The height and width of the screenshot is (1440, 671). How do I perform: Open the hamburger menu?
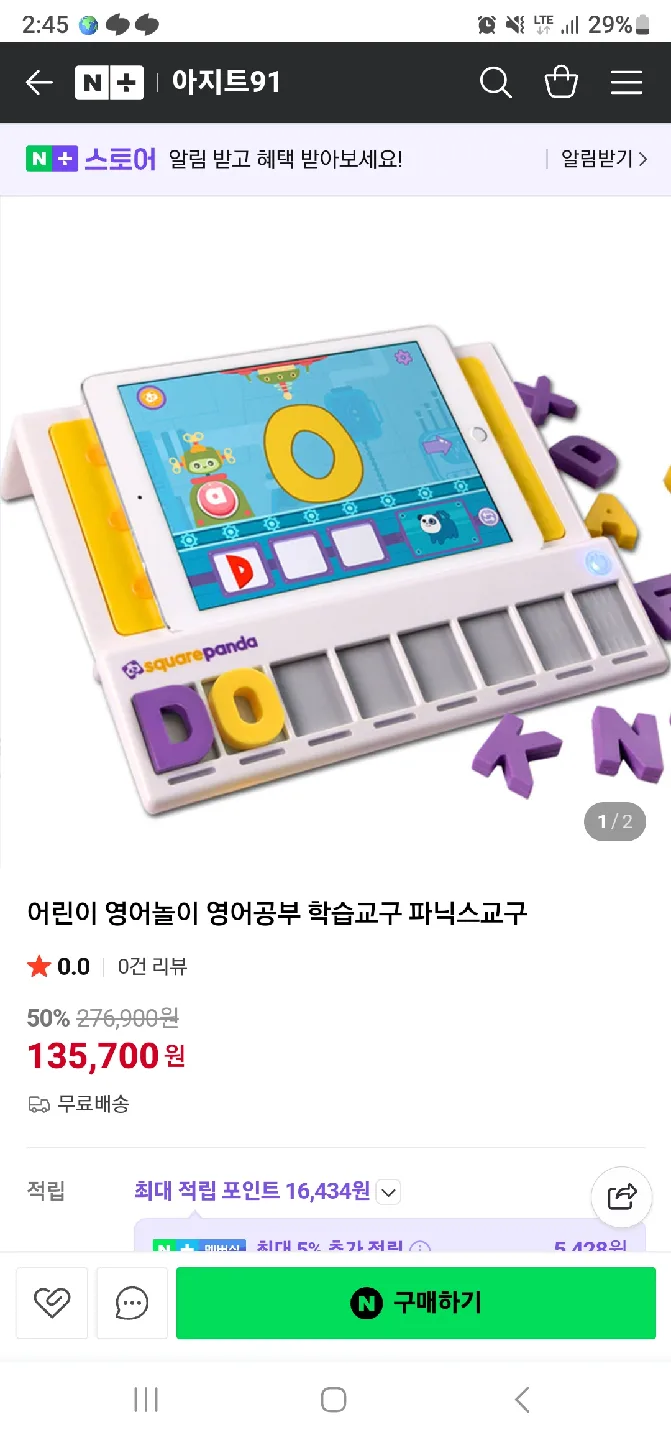626,82
